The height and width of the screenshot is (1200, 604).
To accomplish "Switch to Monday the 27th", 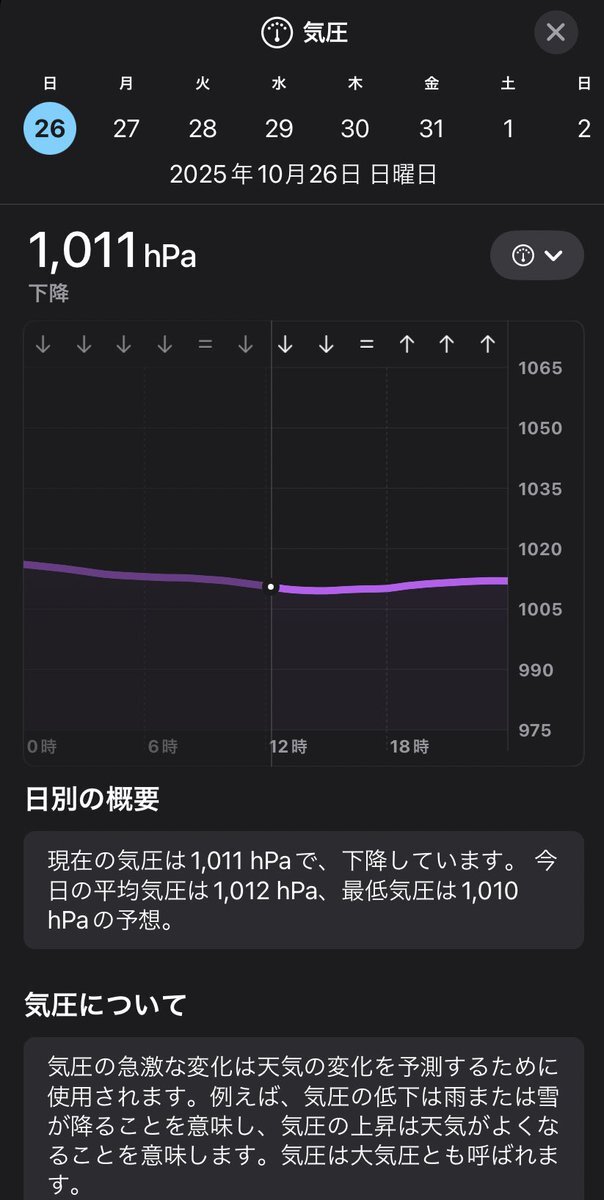I will click(126, 128).
